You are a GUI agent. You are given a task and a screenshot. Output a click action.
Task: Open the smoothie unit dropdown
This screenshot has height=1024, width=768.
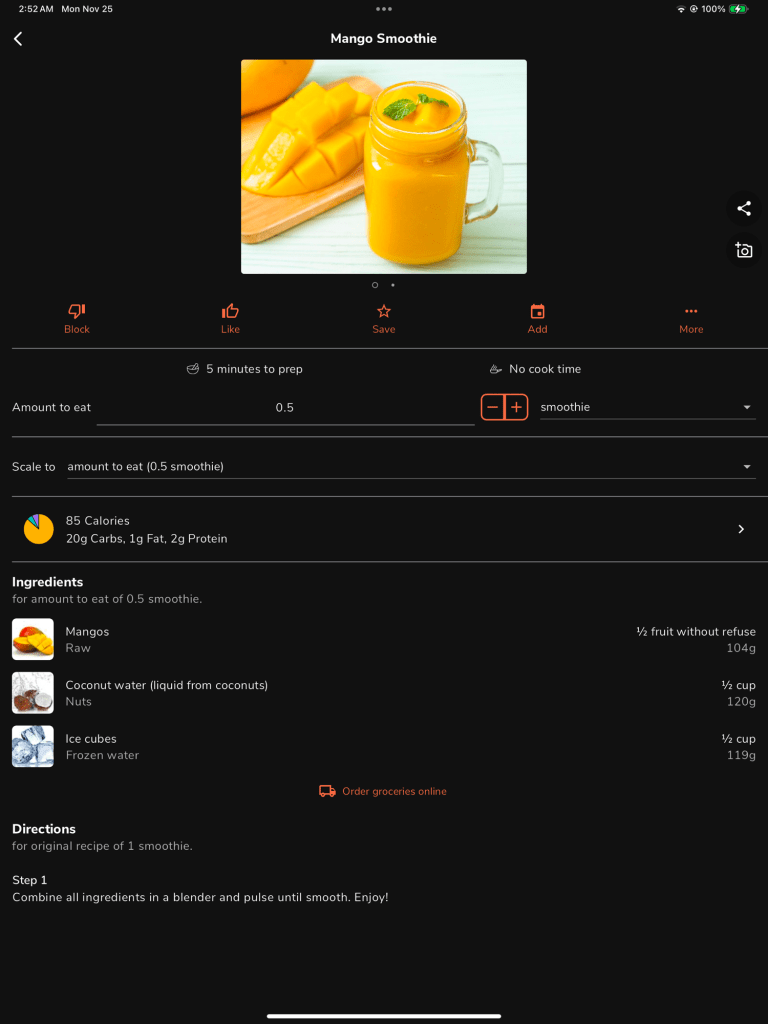tap(647, 407)
